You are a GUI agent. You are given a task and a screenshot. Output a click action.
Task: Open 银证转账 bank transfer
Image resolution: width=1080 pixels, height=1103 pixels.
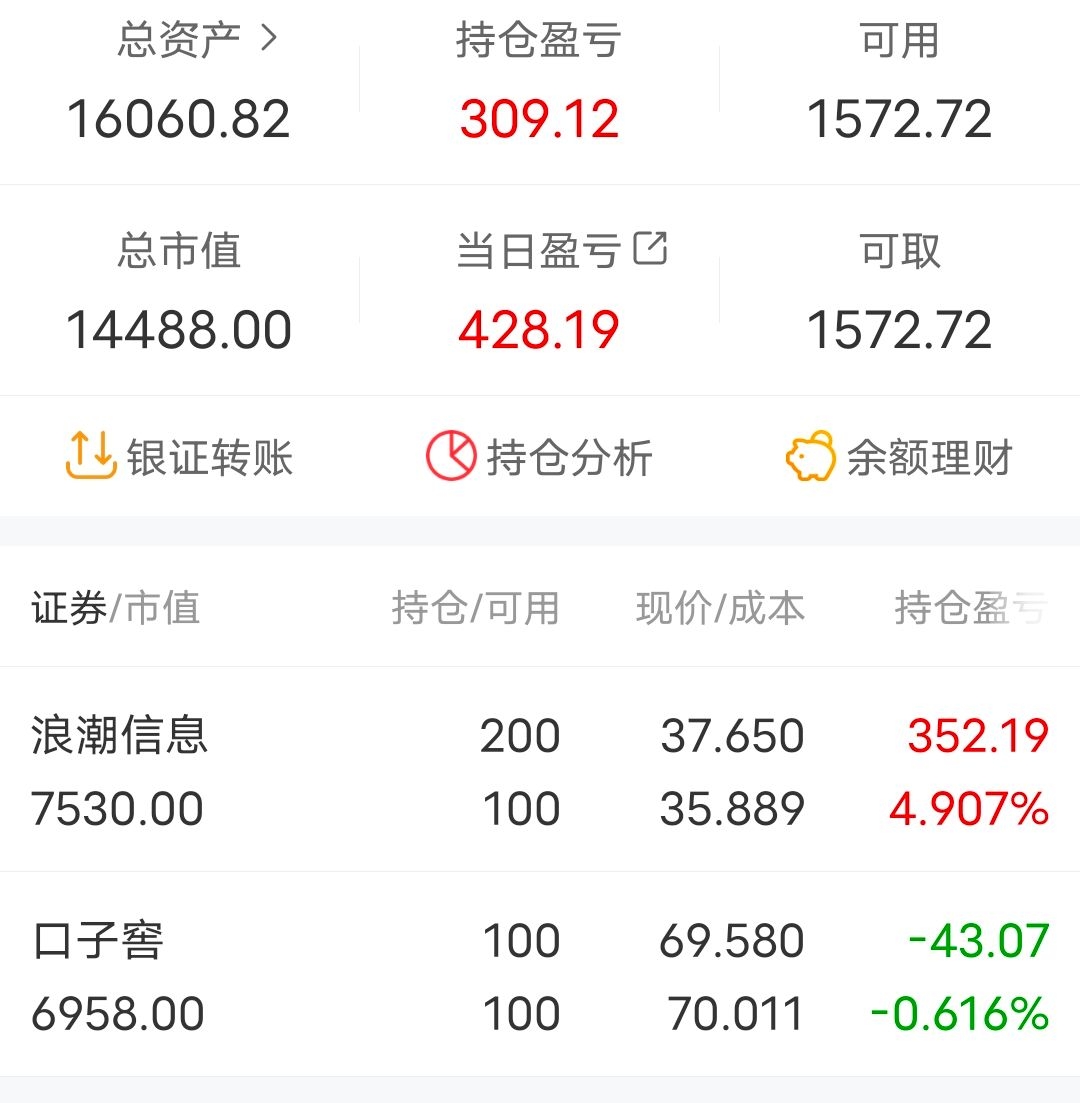[180, 458]
